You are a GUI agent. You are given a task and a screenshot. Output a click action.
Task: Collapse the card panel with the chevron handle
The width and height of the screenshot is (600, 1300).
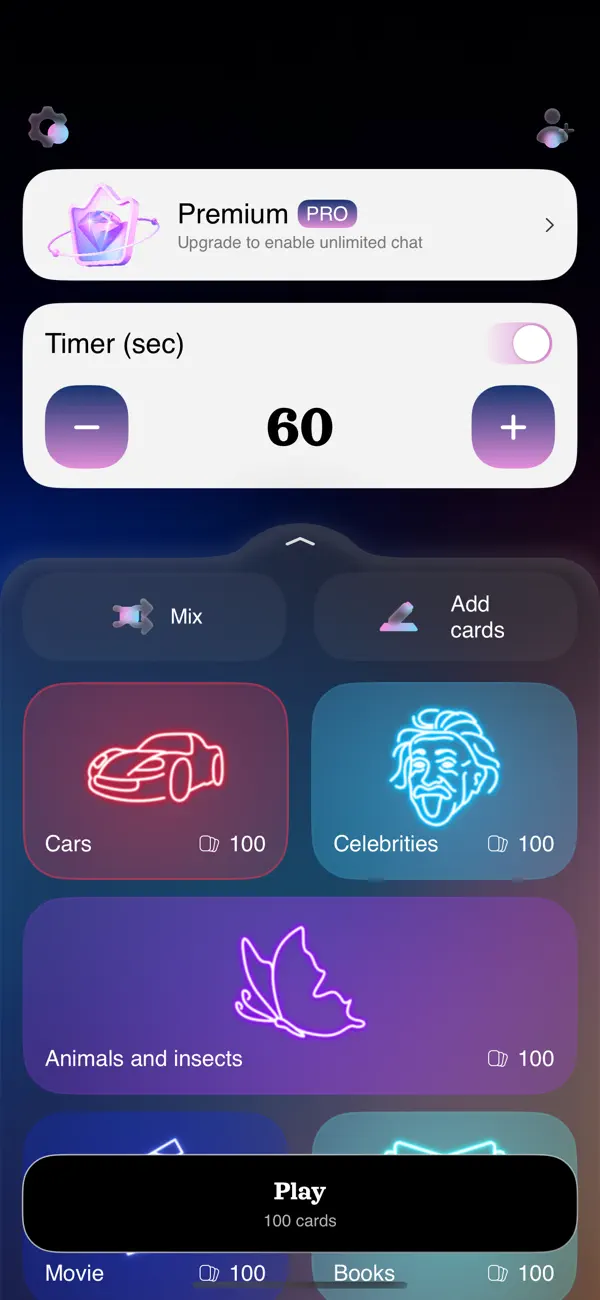(x=300, y=541)
